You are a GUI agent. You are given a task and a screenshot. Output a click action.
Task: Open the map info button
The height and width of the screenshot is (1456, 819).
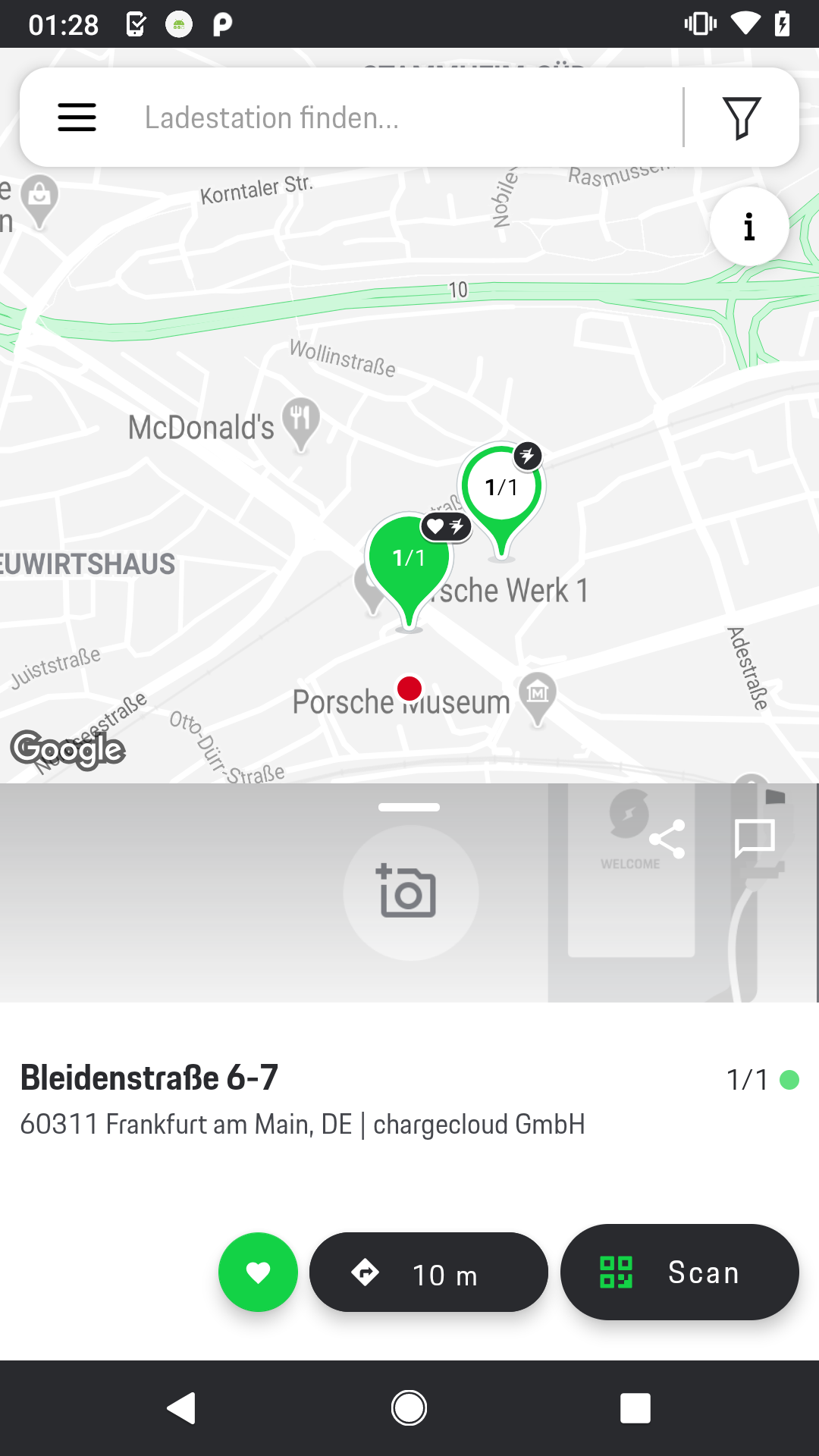click(x=749, y=227)
